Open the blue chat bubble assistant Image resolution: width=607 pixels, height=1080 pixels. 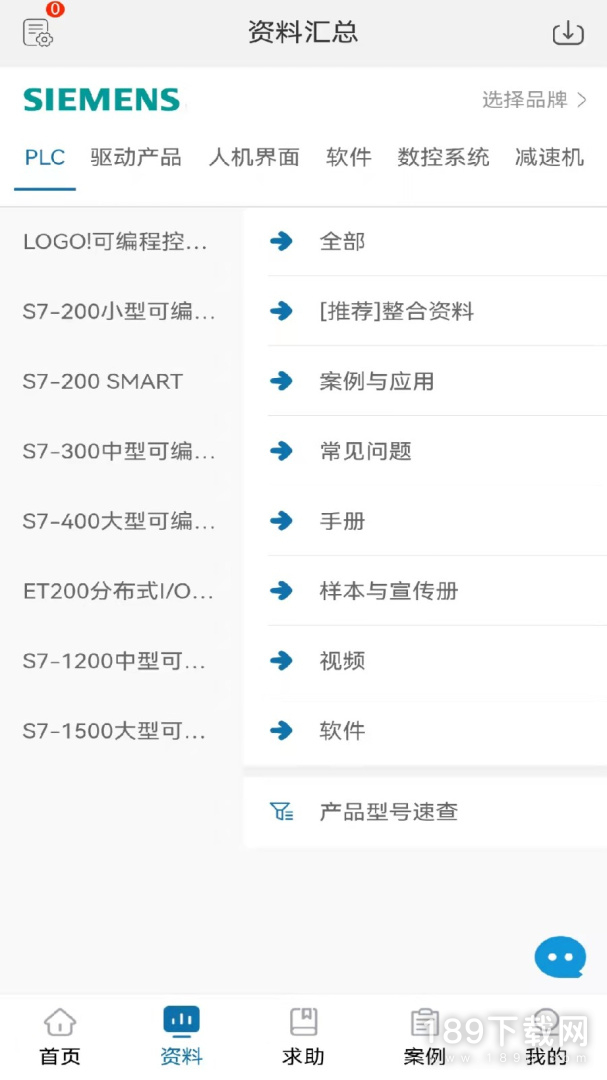560,956
